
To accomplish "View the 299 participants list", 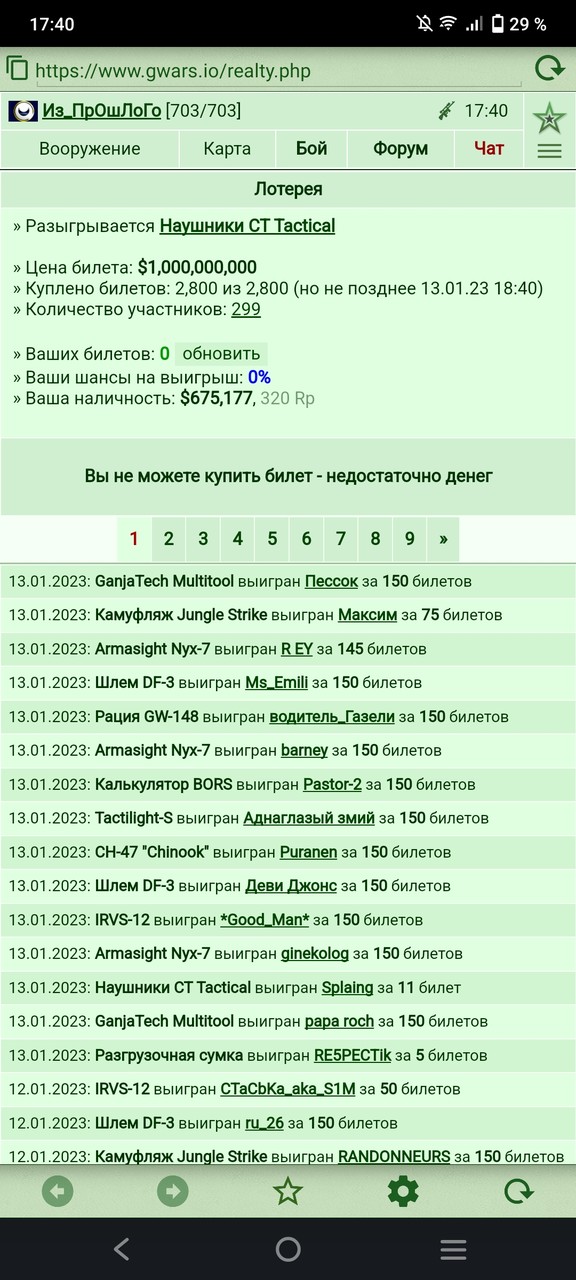I will pos(246,310).
